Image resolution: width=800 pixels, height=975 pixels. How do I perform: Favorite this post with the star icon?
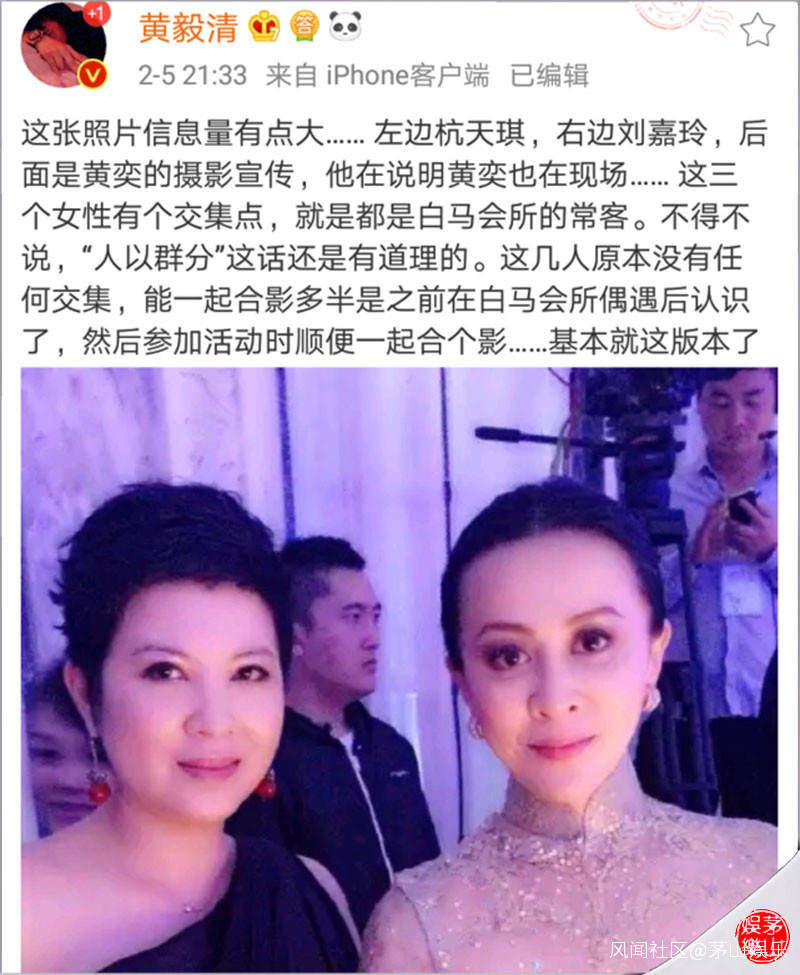757,30
